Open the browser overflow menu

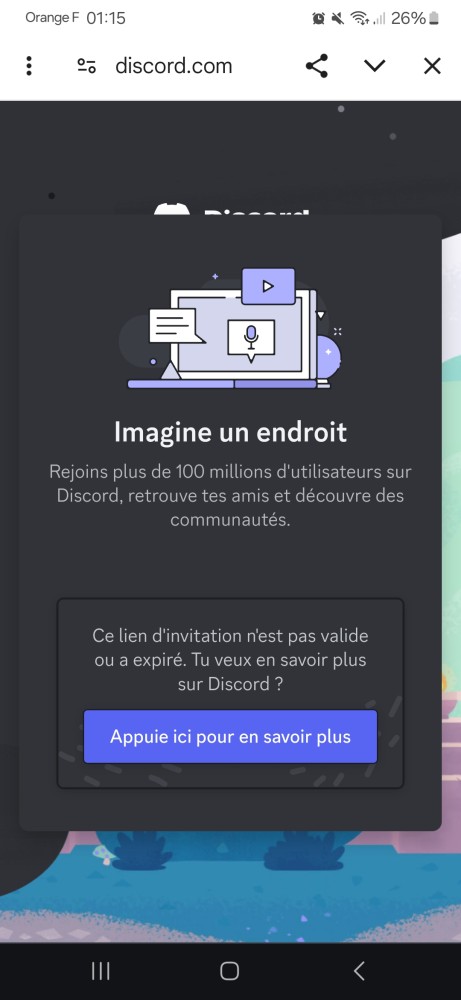click(29, 66)
